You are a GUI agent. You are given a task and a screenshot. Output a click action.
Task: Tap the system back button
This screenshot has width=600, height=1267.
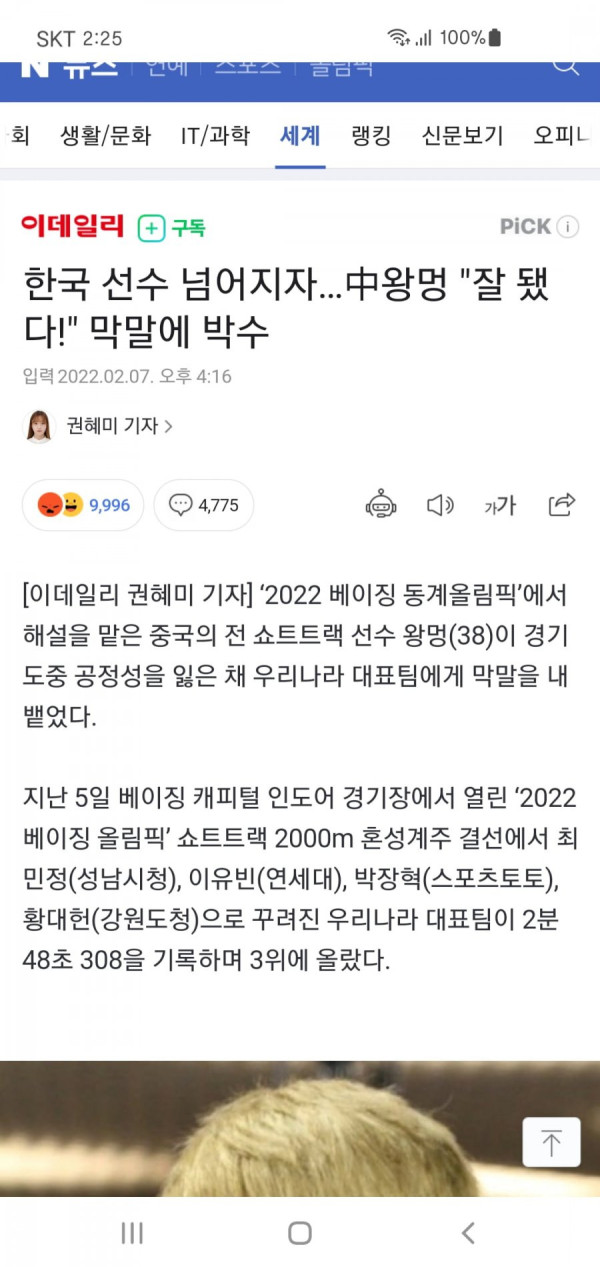(468, 1233)
